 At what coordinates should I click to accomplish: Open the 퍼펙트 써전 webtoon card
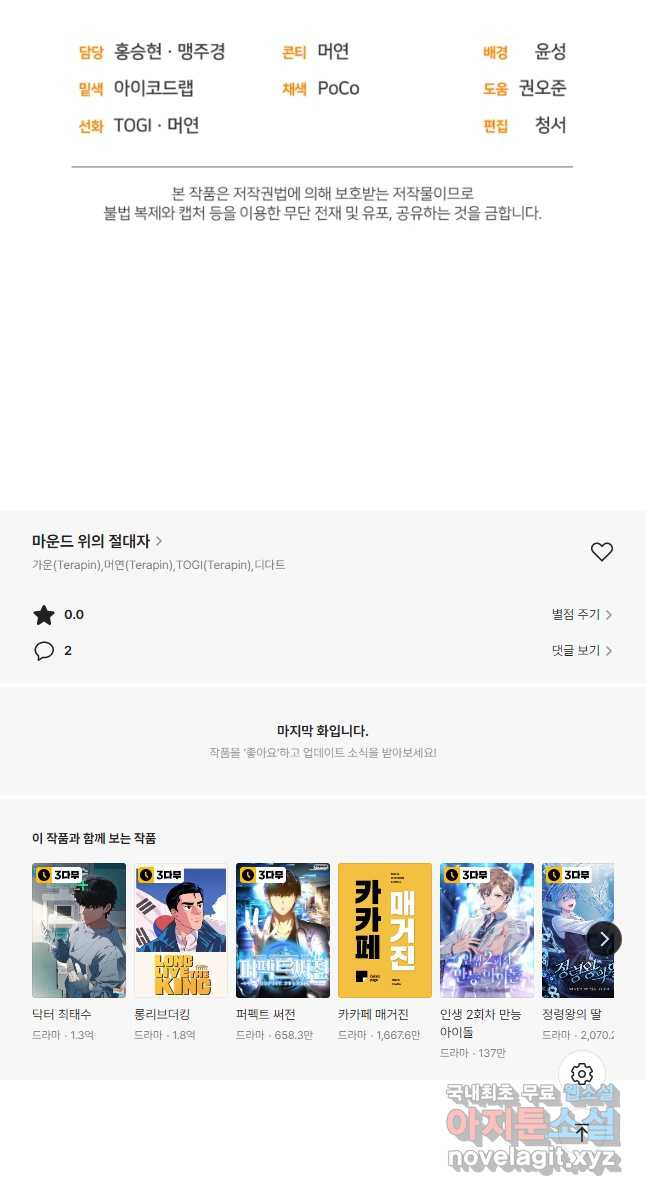[283, 930]
